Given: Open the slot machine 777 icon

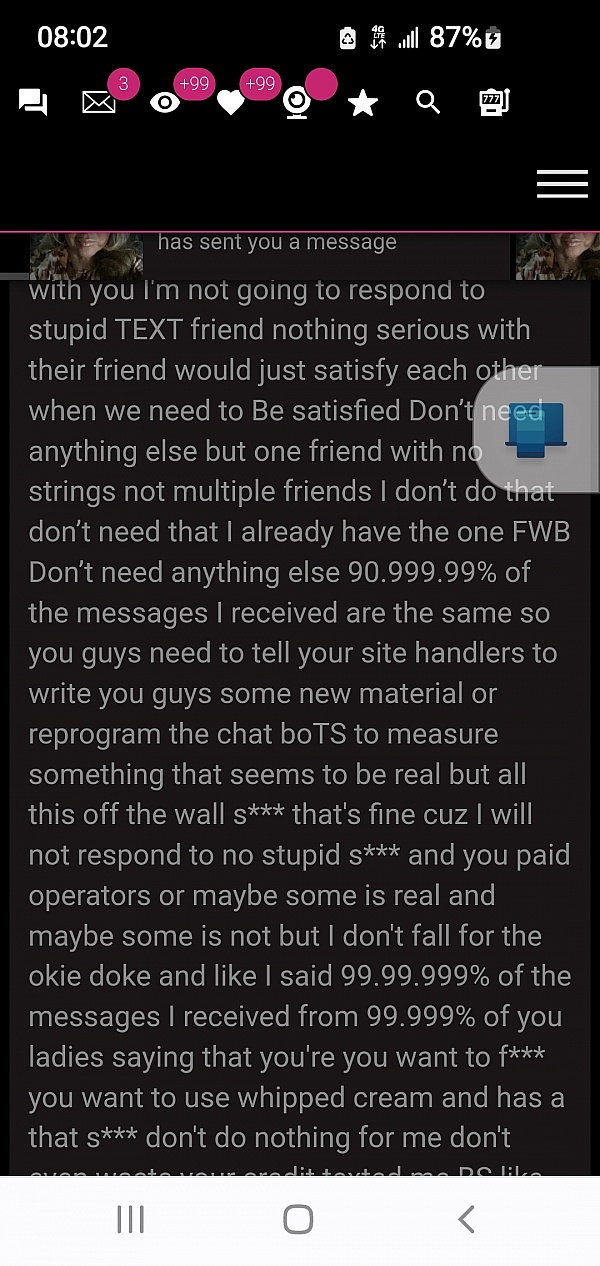Looking at the screenshot, I should tap(494, 102).
